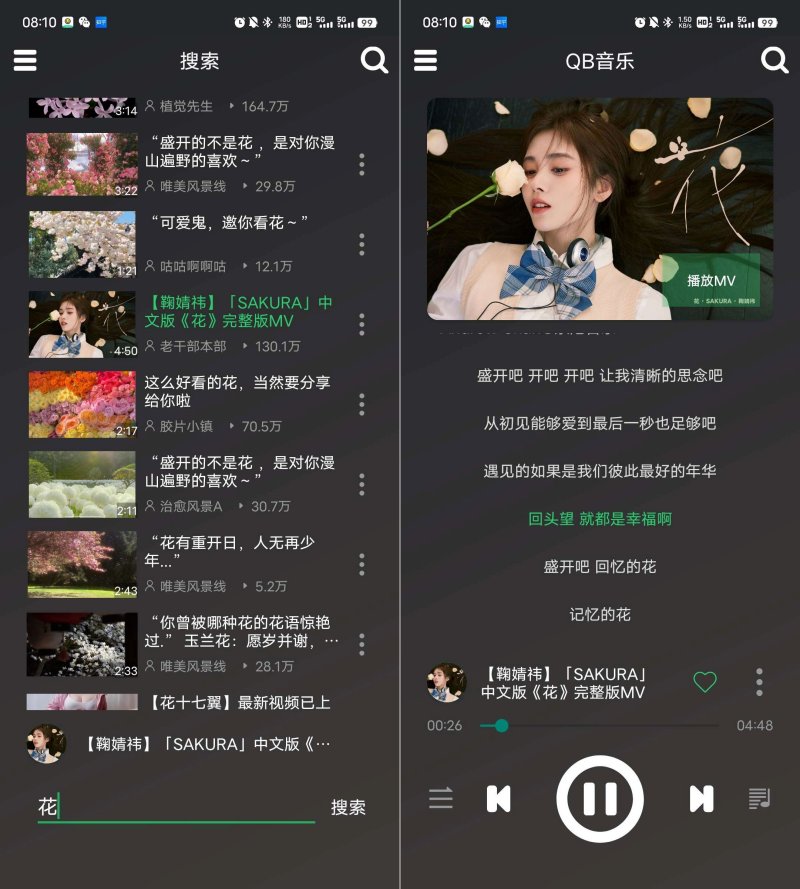Open the three-dot menu for 咕咕啊啊咕's video
This screenshot has width=800, height=889.
(361, 245)
